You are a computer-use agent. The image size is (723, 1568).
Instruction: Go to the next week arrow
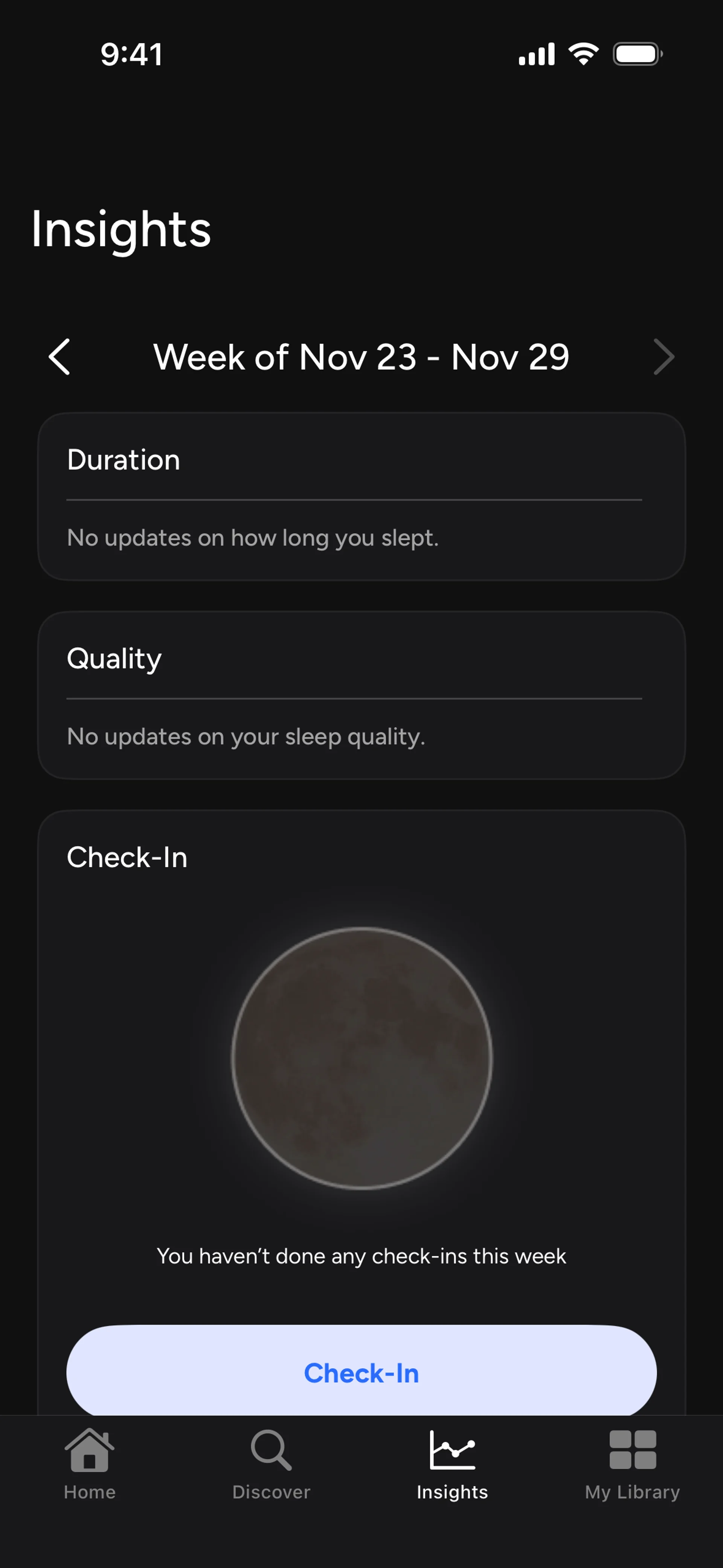tap(664, 357)
